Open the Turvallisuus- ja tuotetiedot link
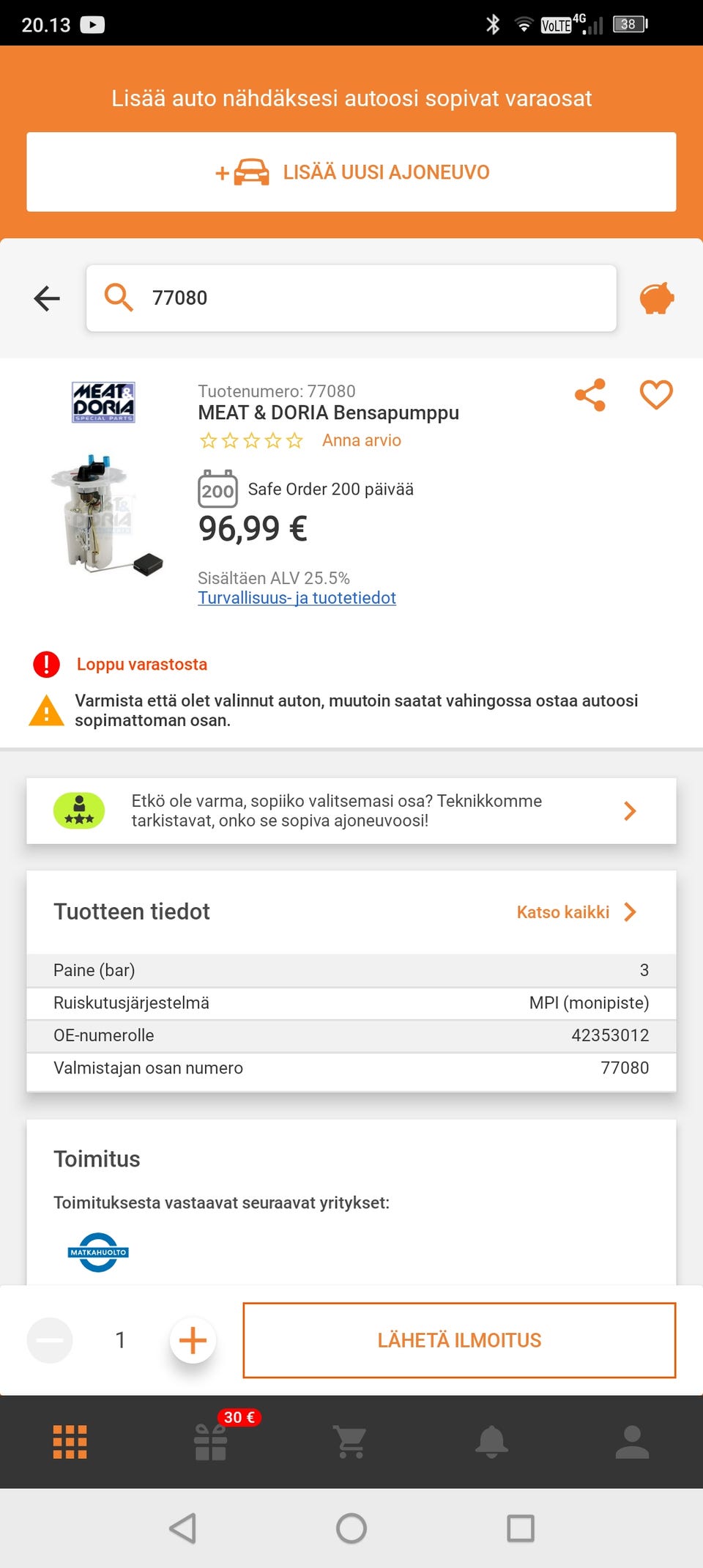The height and width of the screenshot is (1568, 703). point(297,598)
